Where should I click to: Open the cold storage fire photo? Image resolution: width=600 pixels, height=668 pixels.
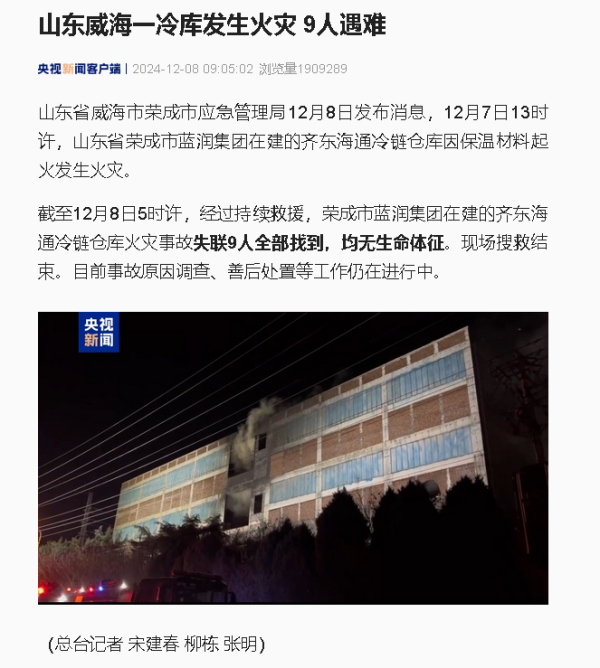click(292, 457)
